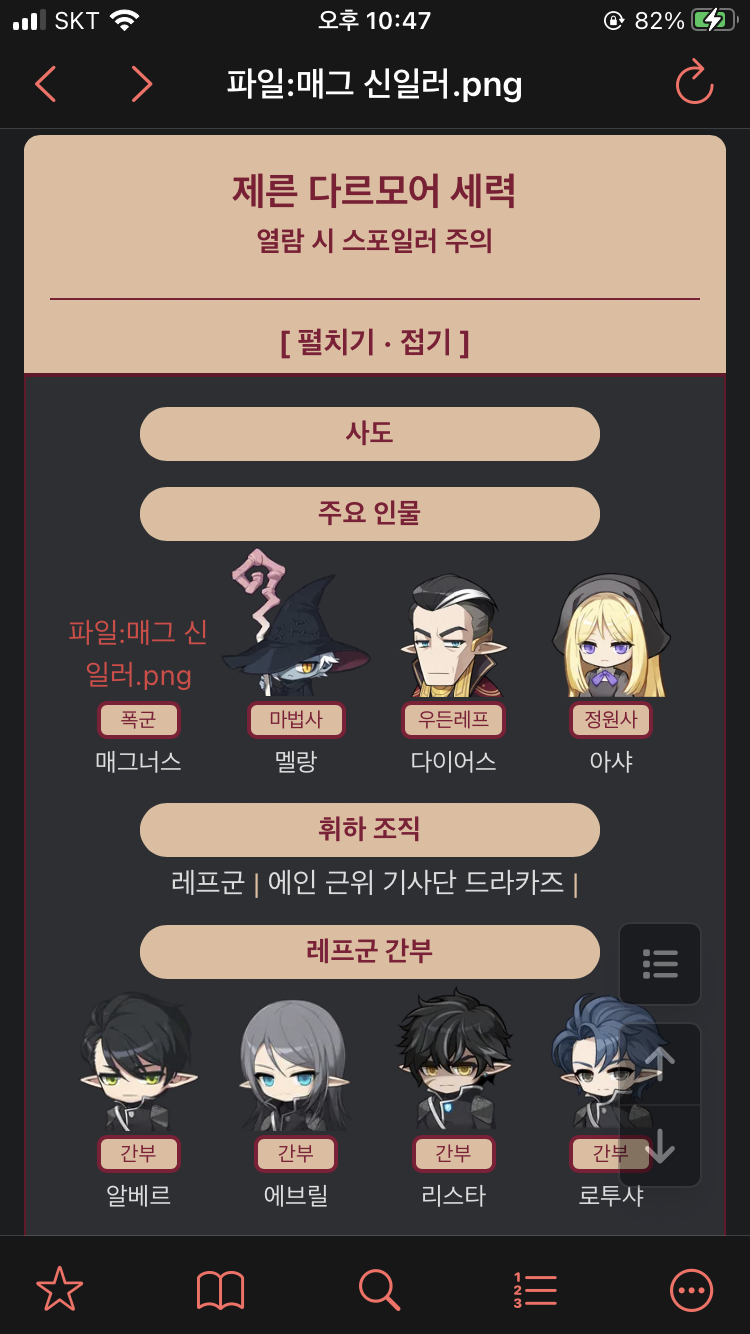Add this page to favorites star
The width and height of the screenshot is (750, 1334).
pos(59,1290)
